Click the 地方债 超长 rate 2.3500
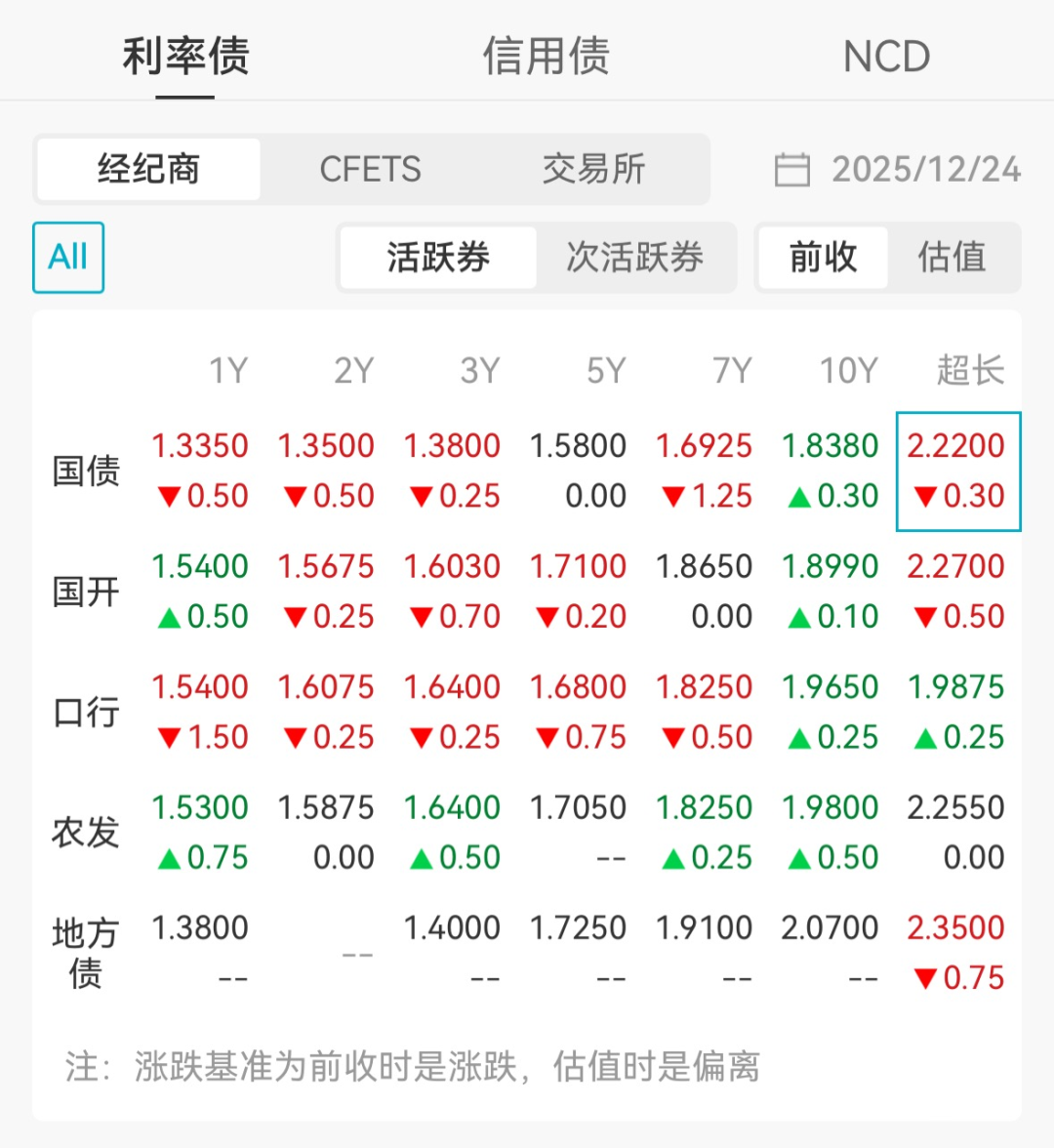The image size is (1054, 1148). (x=956, y=927)
